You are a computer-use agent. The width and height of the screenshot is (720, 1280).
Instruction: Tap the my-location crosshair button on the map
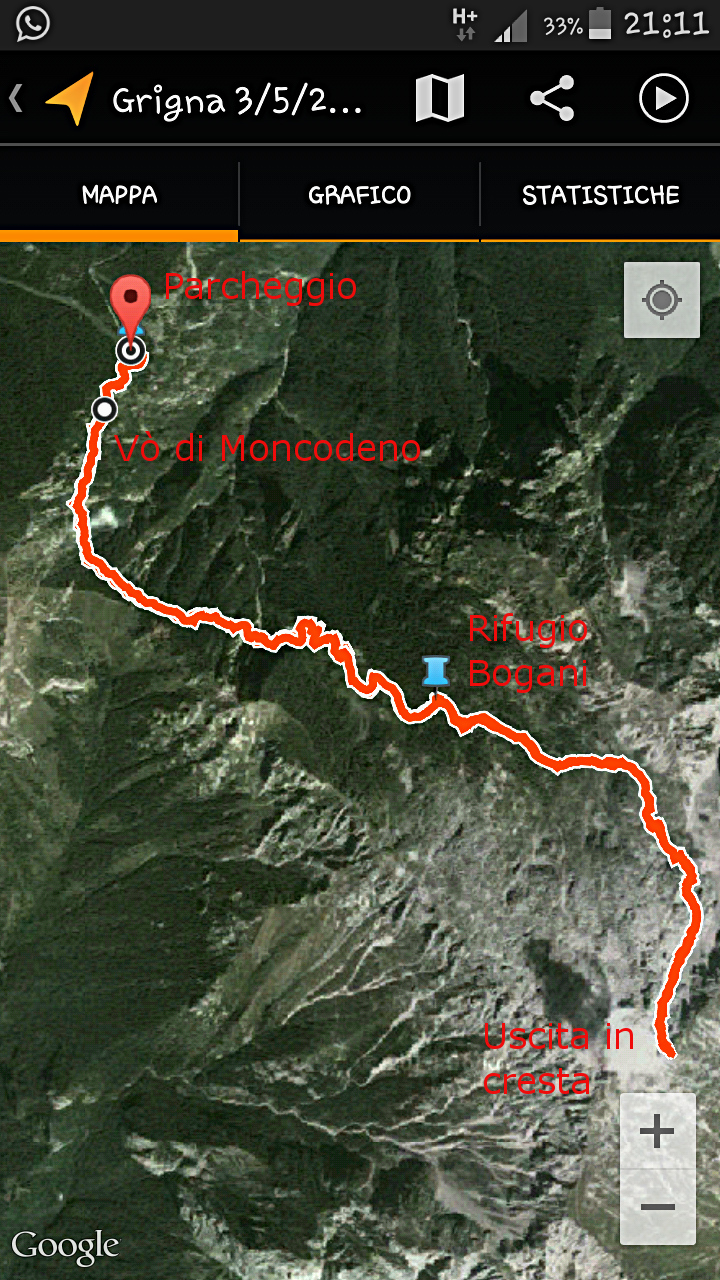click(x=661, y=300)
